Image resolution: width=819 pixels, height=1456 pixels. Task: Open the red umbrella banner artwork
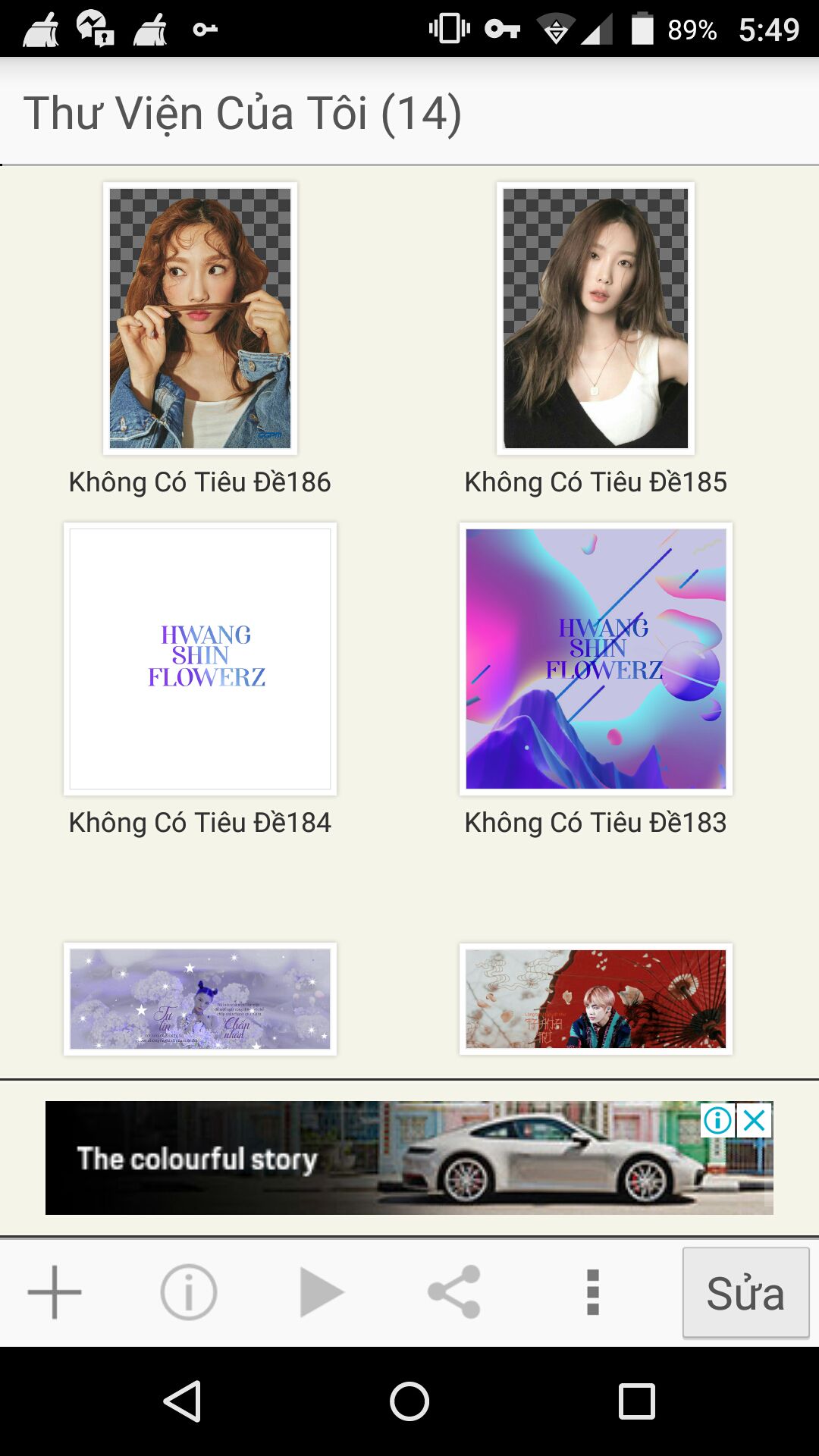point(595,999)
